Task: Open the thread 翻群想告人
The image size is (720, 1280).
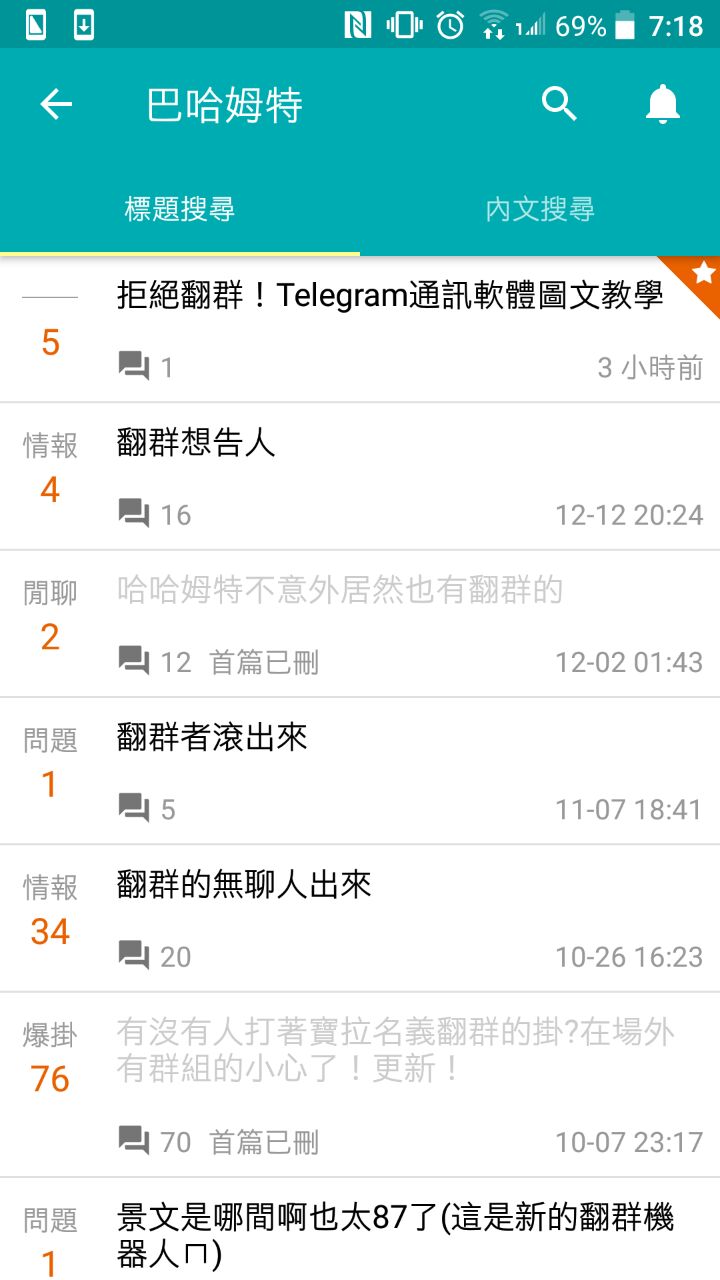Action: click(x=196, y=443)
